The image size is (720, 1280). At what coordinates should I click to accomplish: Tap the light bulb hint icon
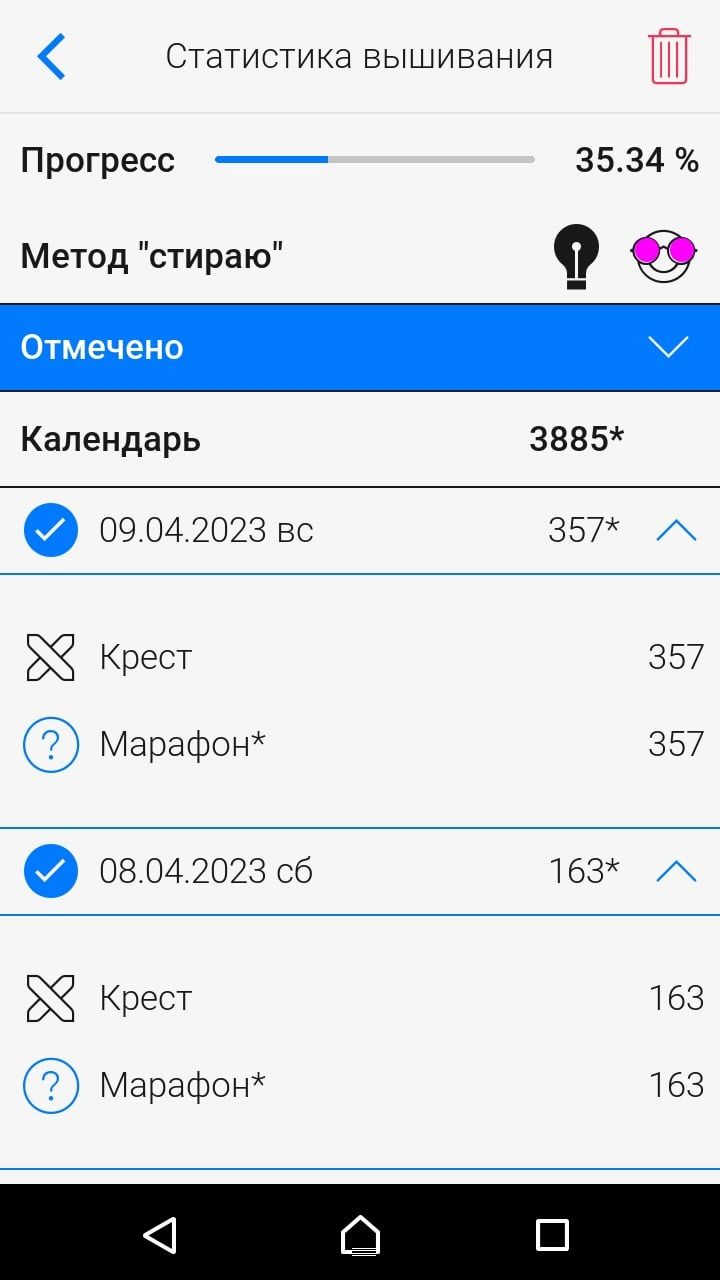coord(576,256)
